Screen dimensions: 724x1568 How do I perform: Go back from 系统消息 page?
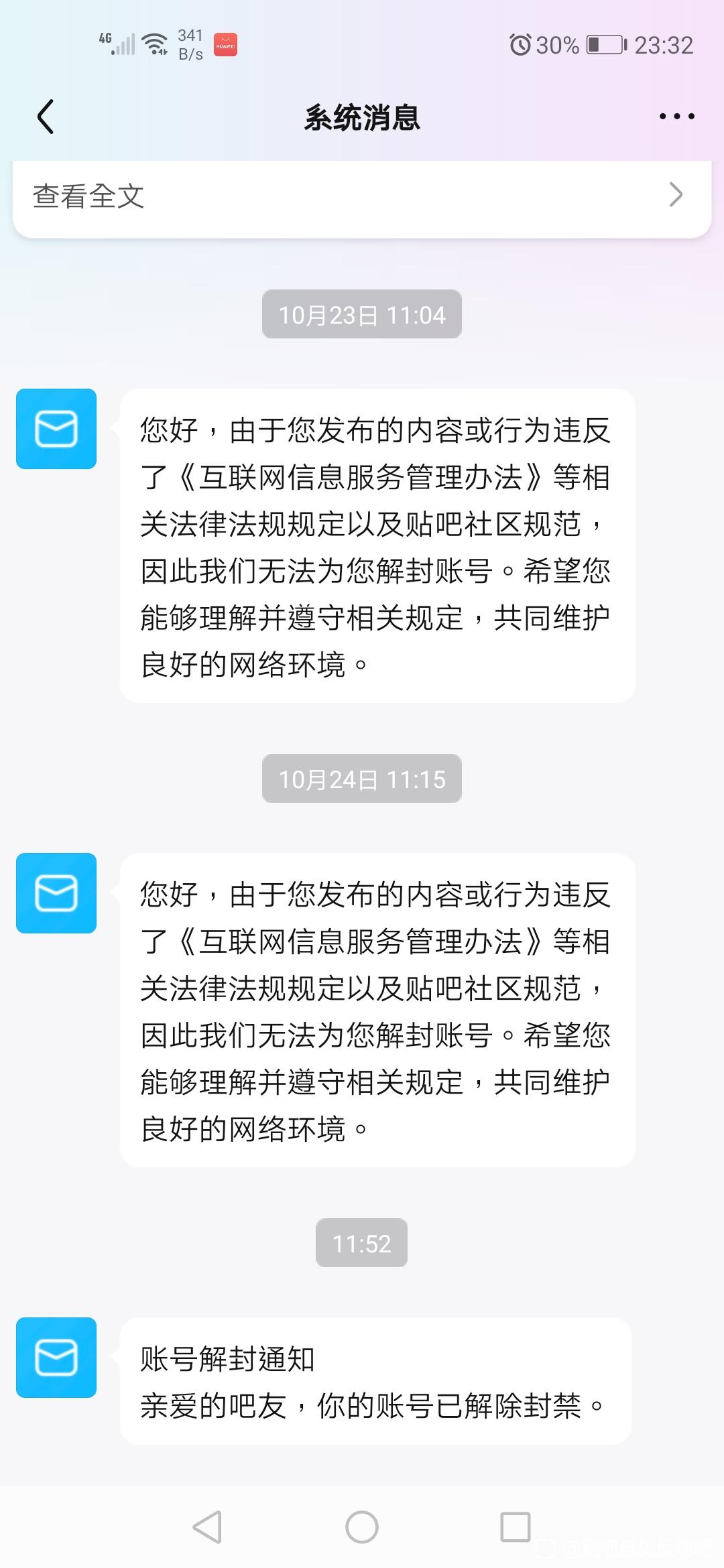point(46,117)
